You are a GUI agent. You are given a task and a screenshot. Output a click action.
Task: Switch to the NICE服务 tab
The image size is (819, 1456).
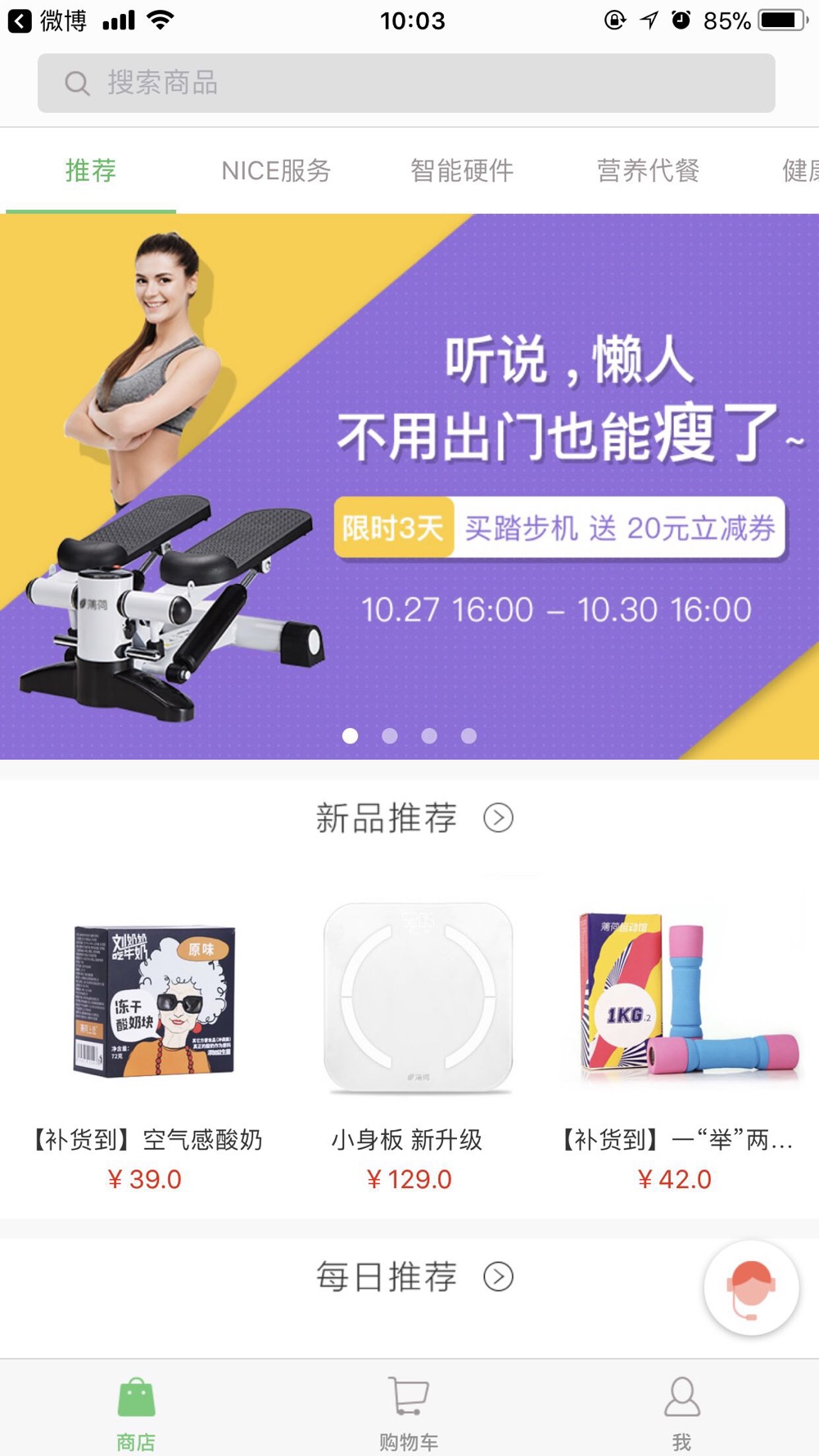pos(276,170)
